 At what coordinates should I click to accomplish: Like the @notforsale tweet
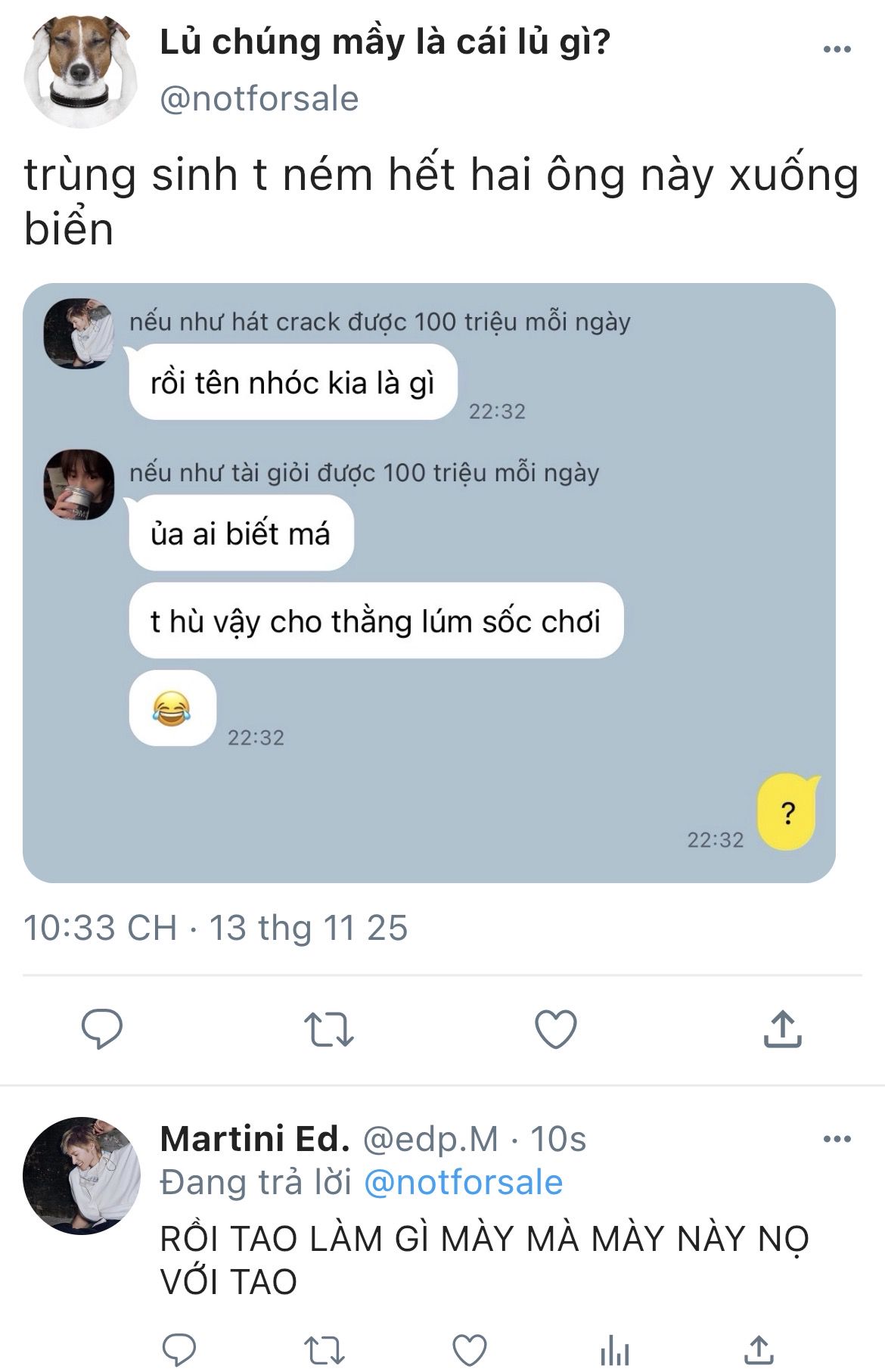556,1029
